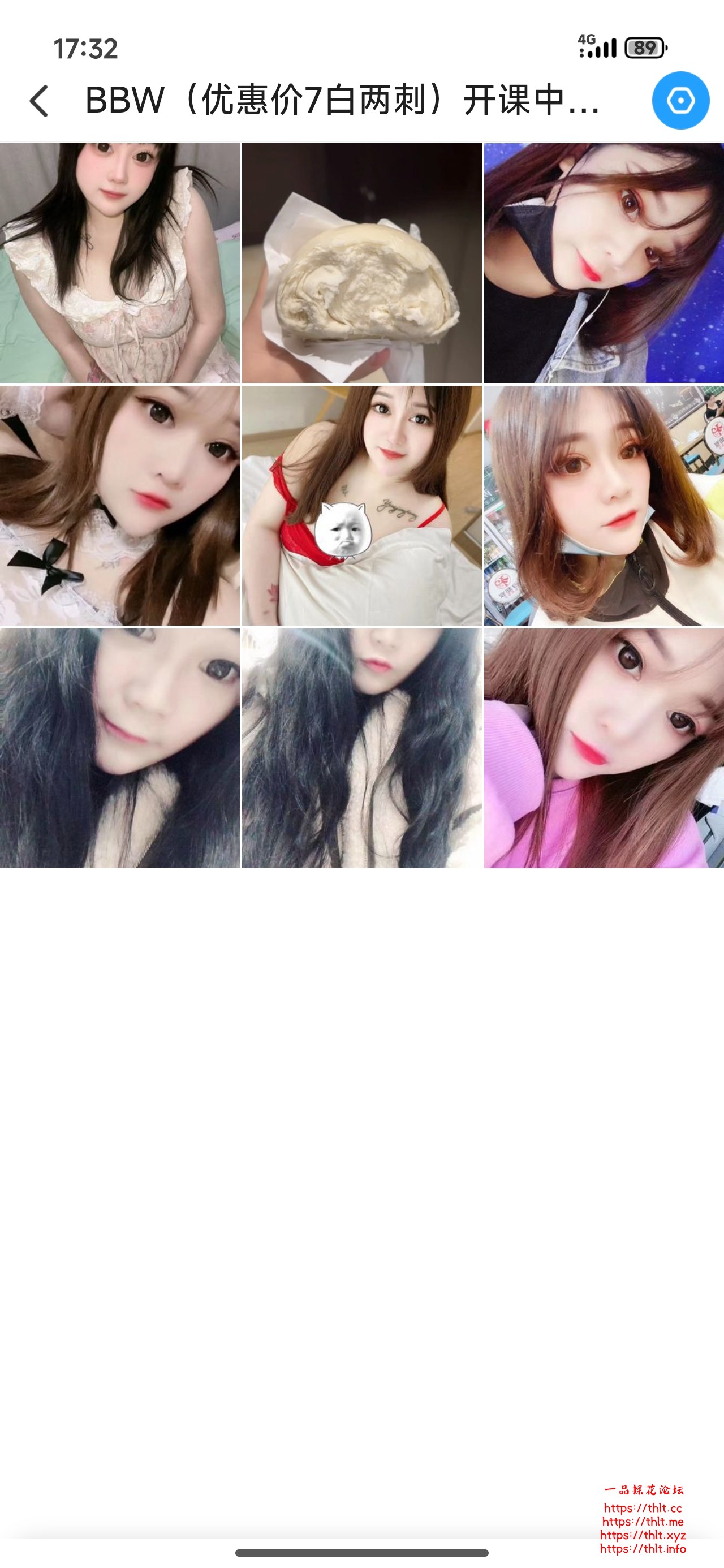
Task: Open the photo with black bow choker
Action: click(x=120, y=506)
